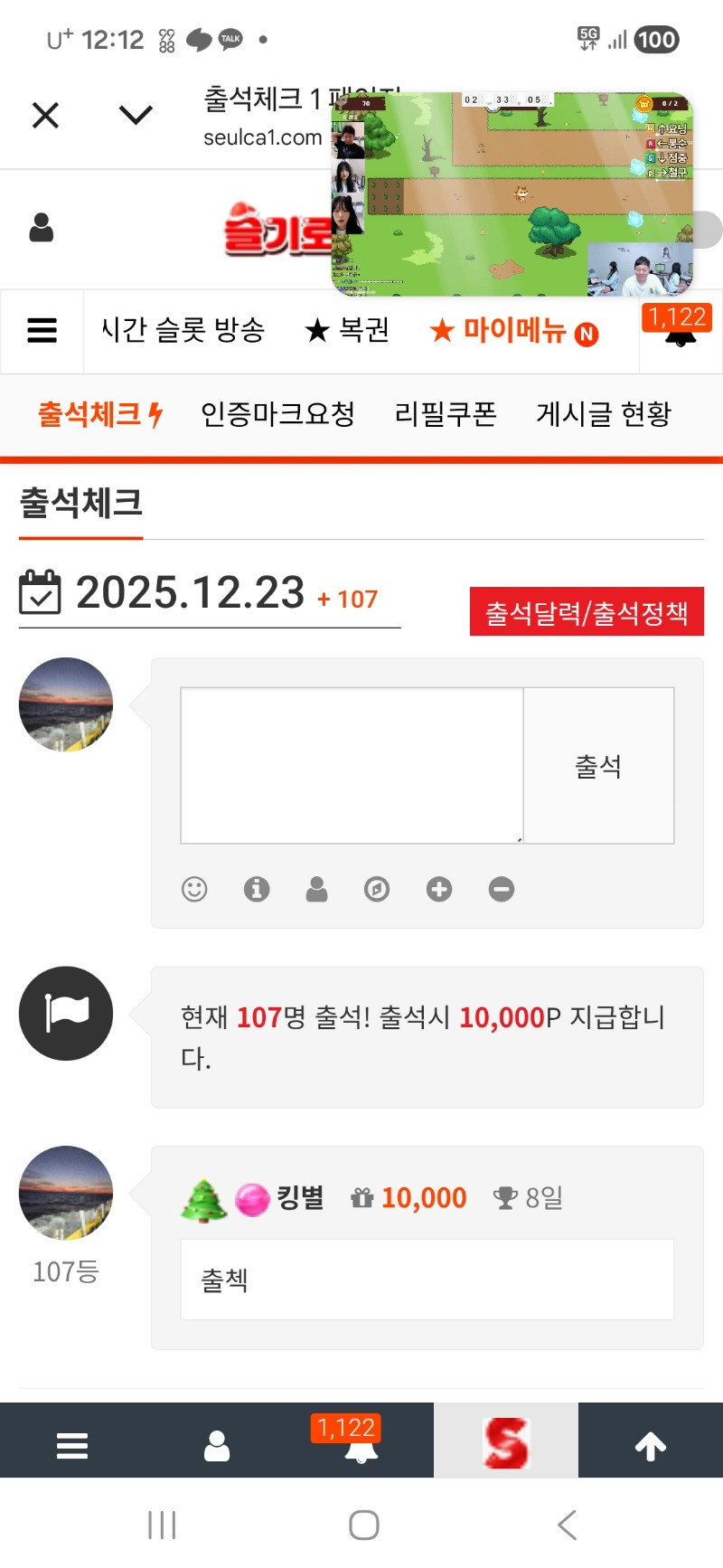Open the floating game stream video
The width and height of the screenshot is (723, 1568).
512,194
